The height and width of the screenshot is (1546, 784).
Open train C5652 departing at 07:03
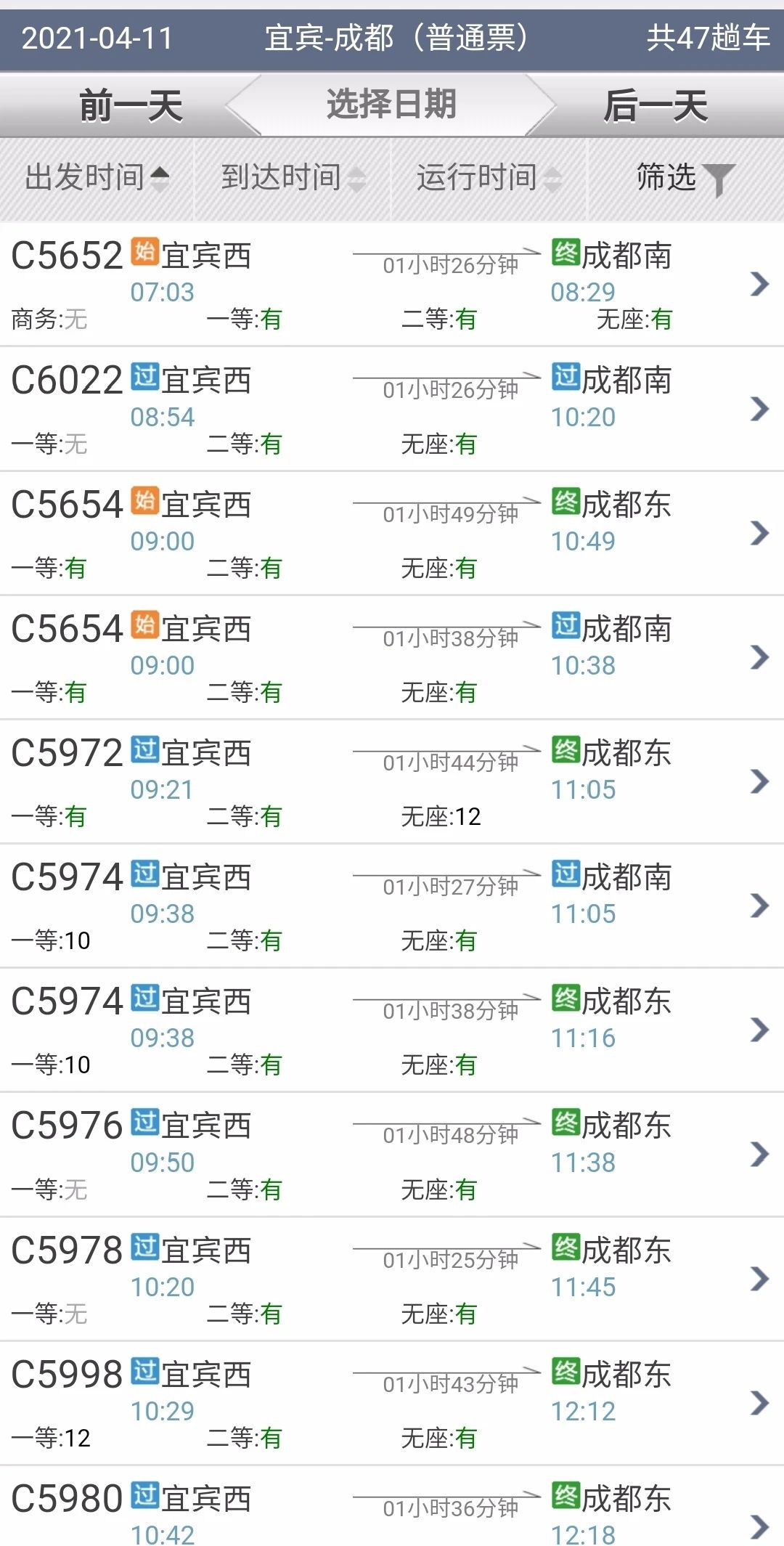pos(392,285)
